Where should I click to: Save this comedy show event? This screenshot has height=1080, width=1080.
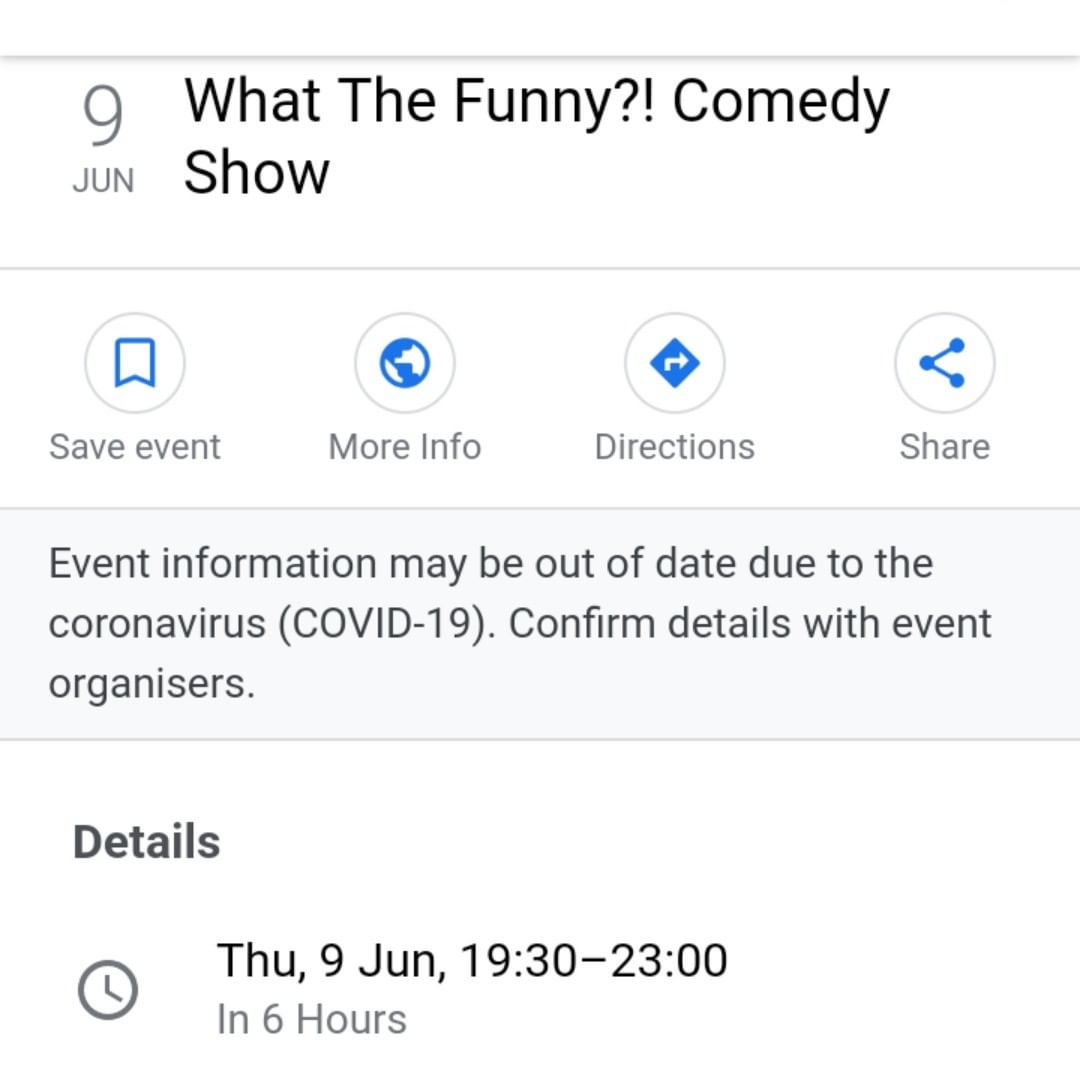point(135,363)
